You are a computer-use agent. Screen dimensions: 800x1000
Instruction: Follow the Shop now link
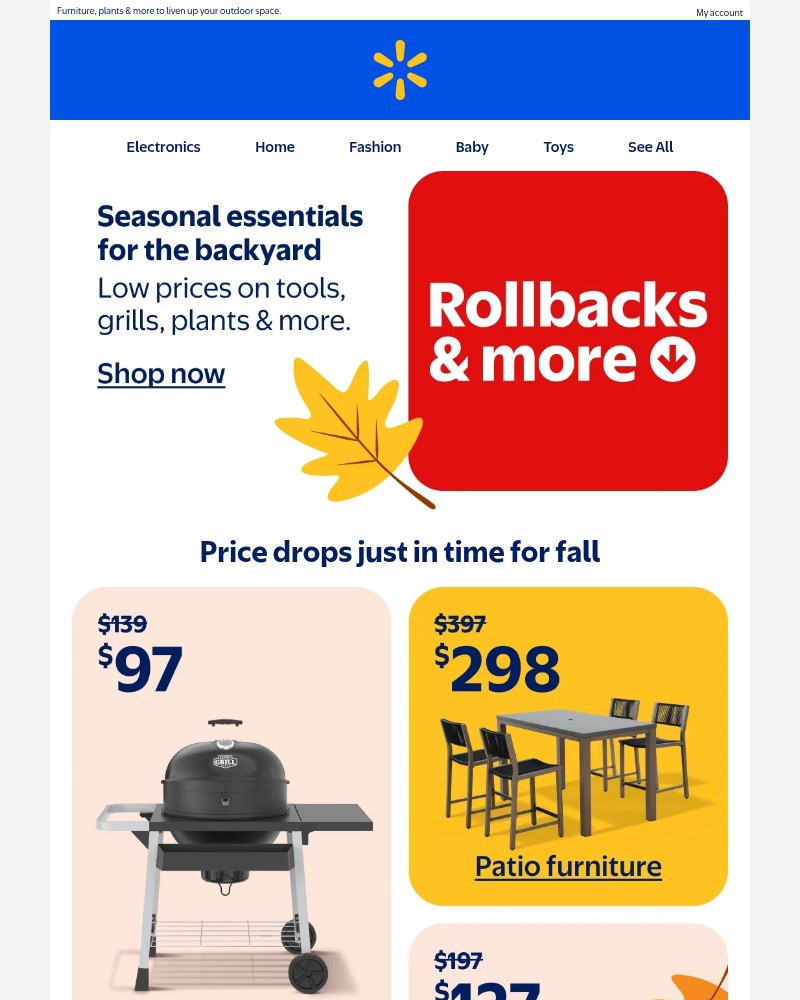(x=161, y=374)
